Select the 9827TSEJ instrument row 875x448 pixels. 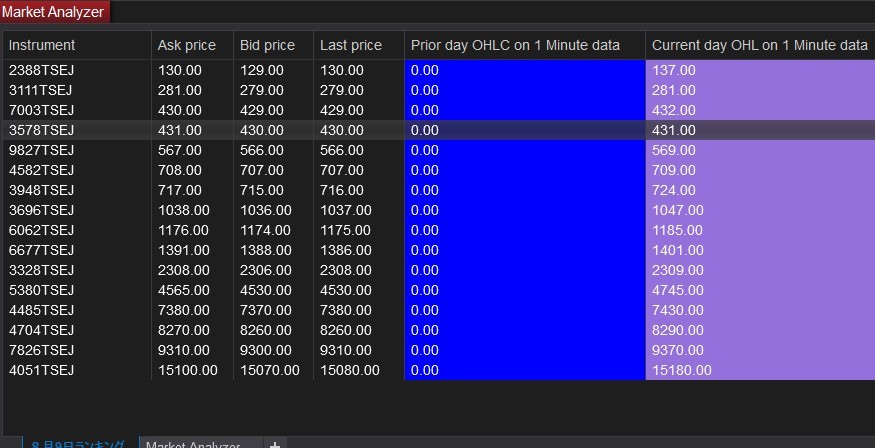(42, 150)
